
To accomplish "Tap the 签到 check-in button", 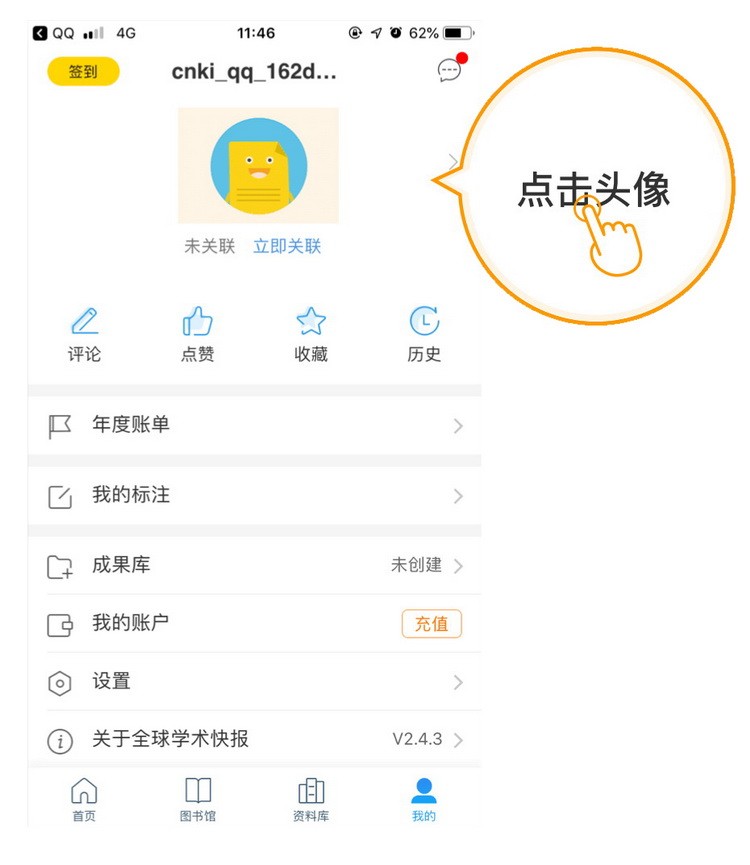I will click(83, 71).
